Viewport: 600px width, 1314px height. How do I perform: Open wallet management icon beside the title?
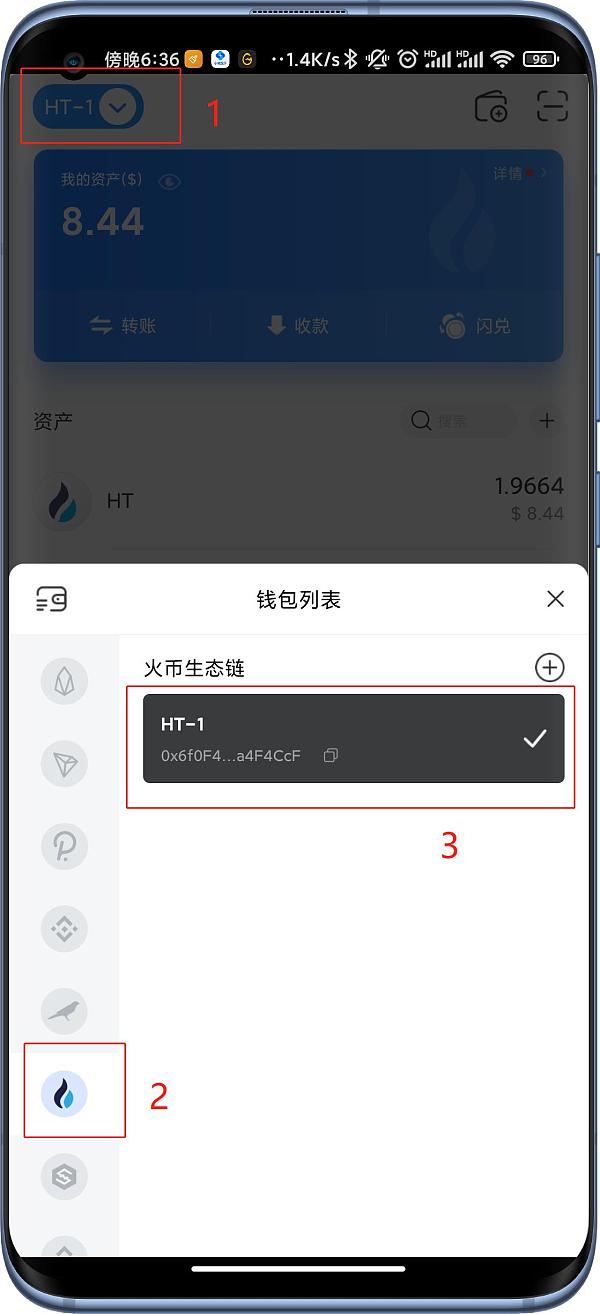(x=51, y=599)
